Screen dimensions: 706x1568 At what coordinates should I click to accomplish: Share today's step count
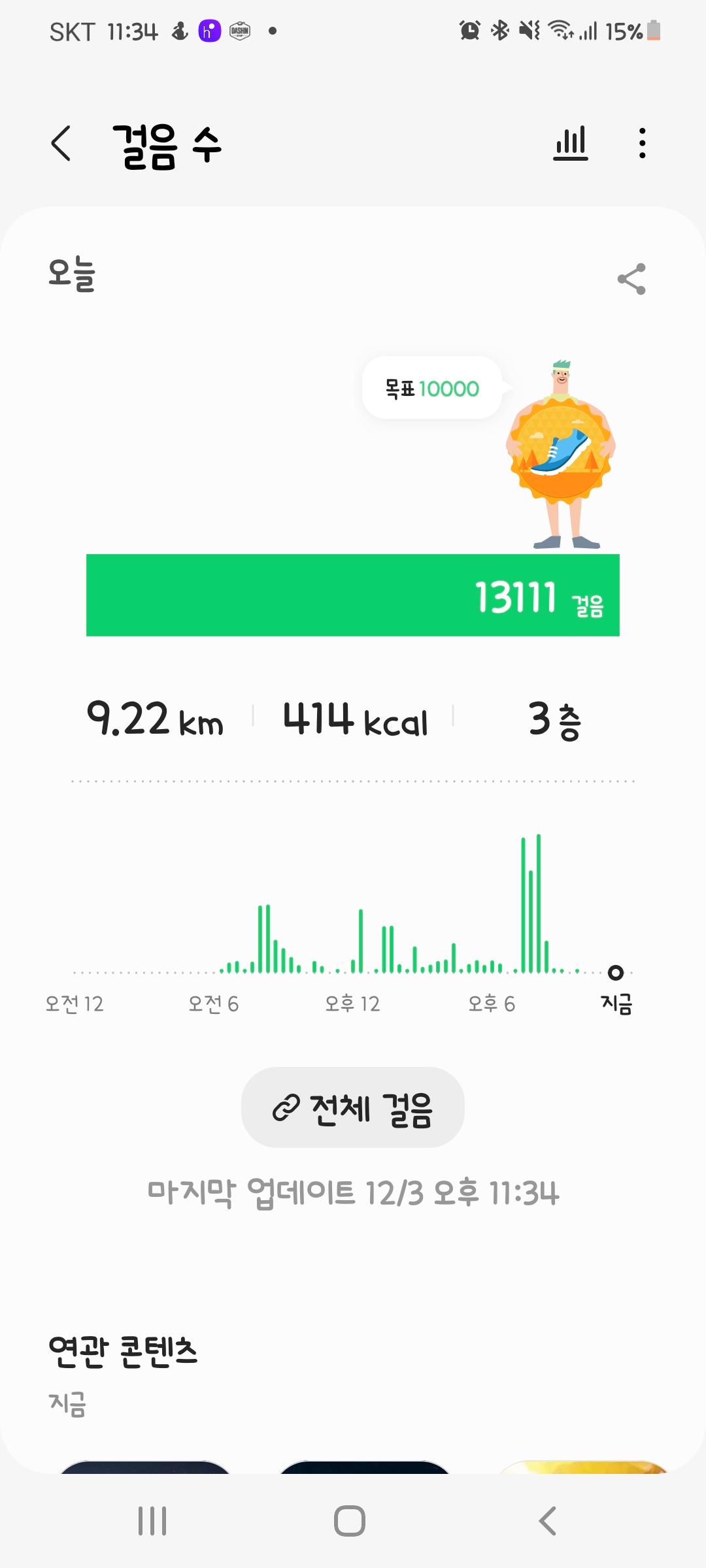coord(631,279)
